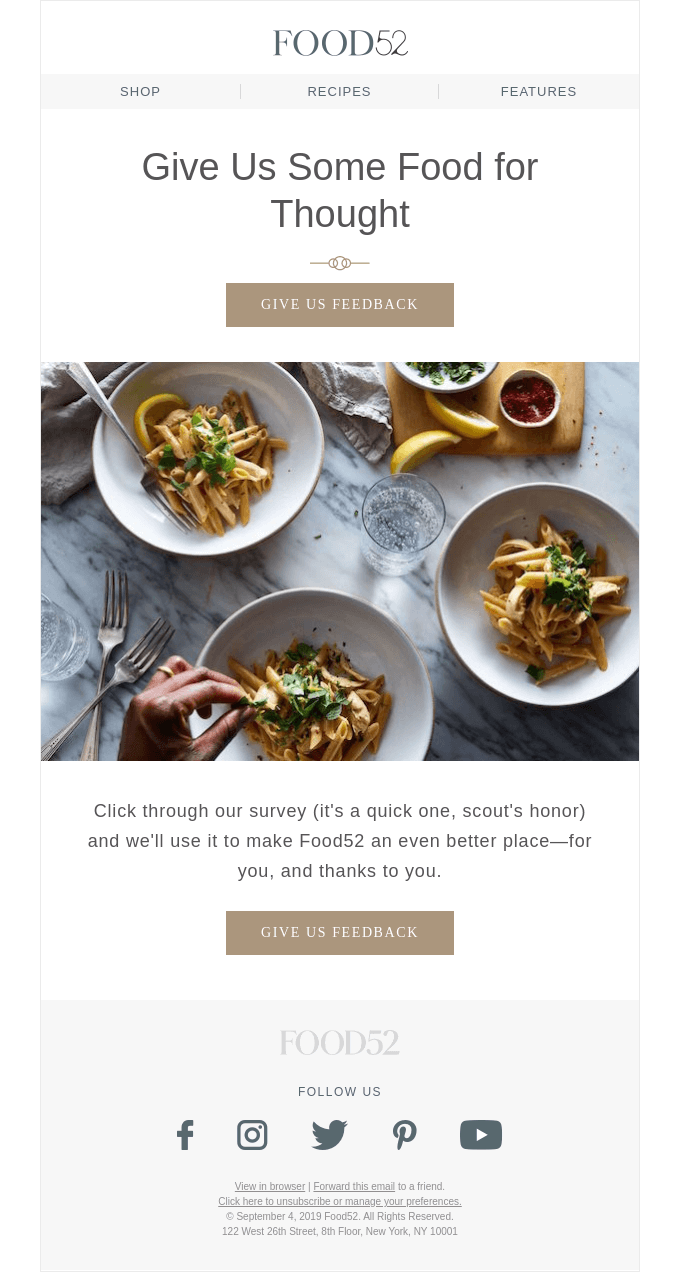Image resolution: width=680 pixels, height=1272 pixels.
Task: Go to the RECIPES section
Action: coord(339,91)
